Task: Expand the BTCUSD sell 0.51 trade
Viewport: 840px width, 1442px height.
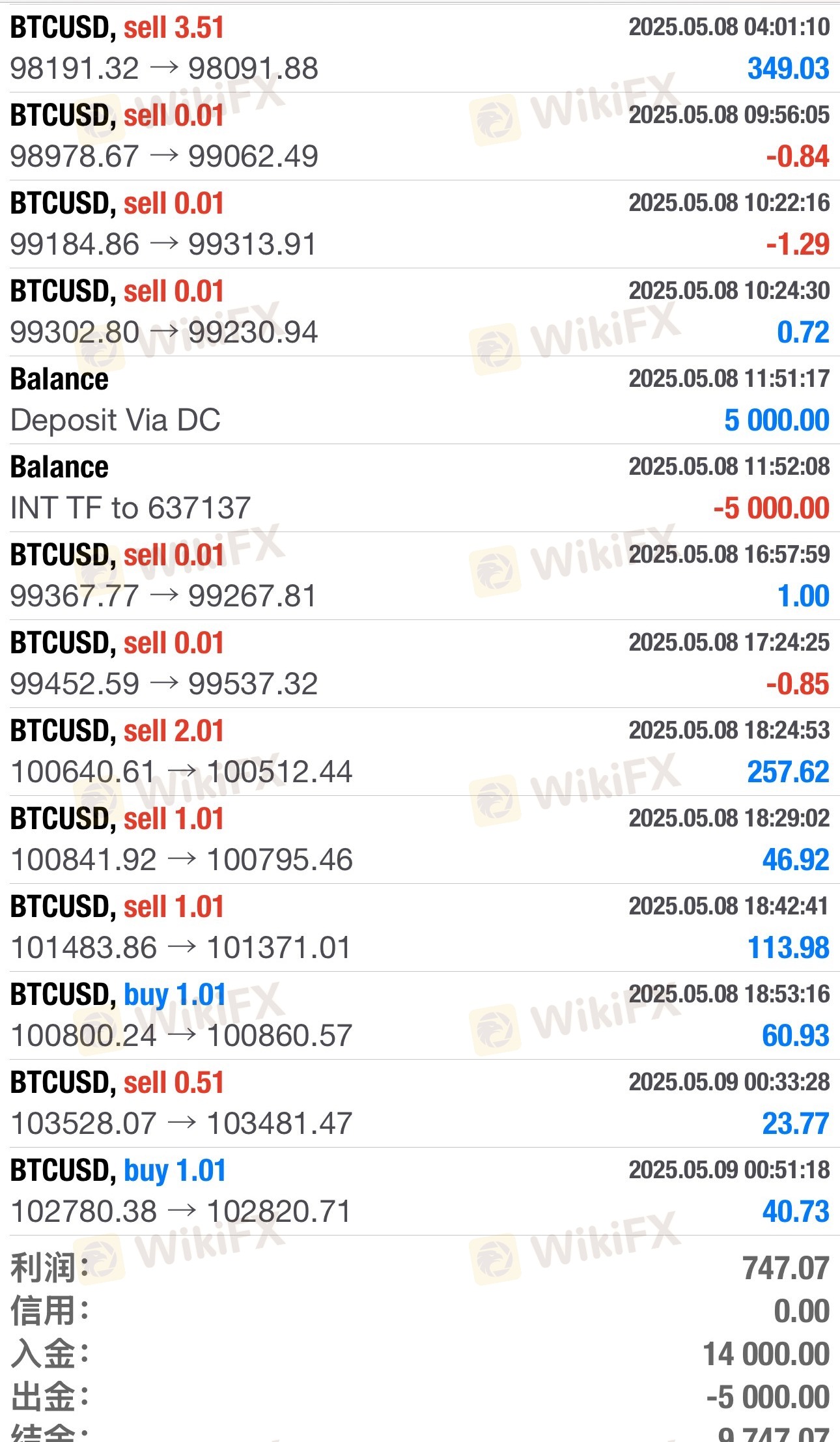Action: click(x=420, y=1103)
